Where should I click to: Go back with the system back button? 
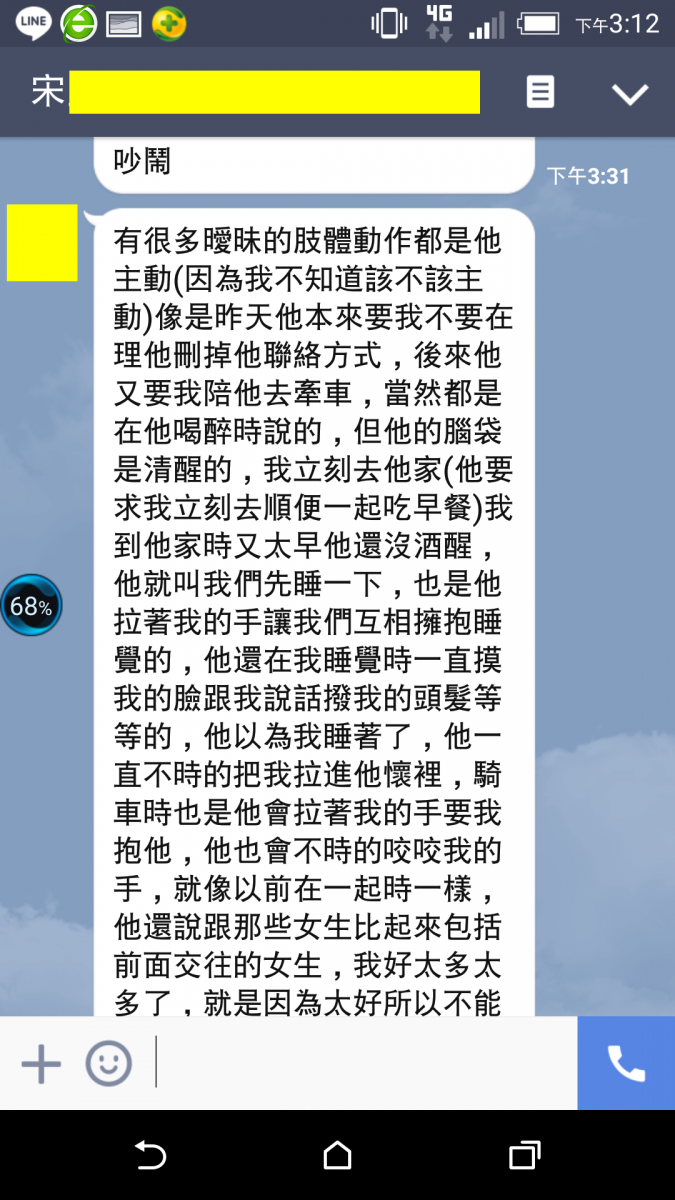tap(150, 1156)
